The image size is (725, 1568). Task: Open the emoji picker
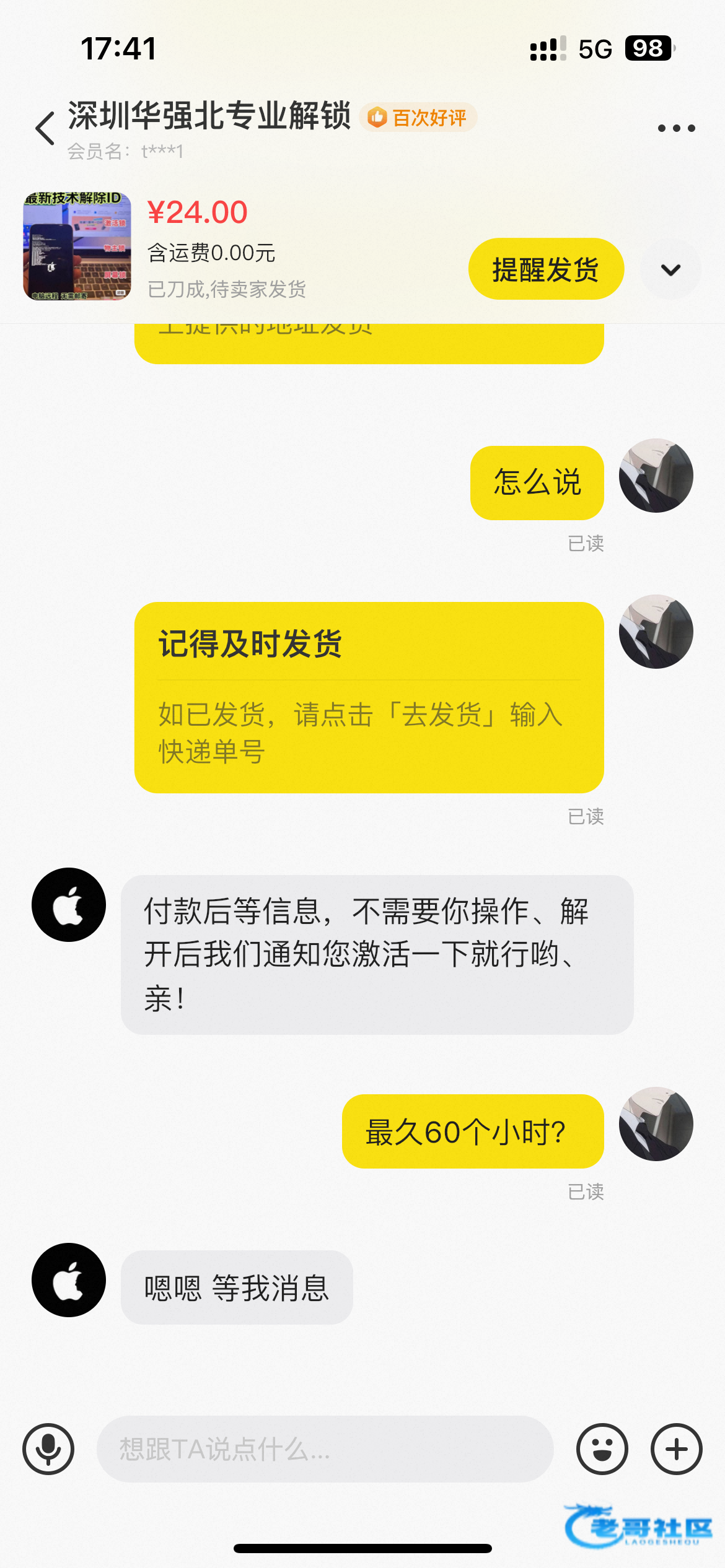tap(602, 1448)
